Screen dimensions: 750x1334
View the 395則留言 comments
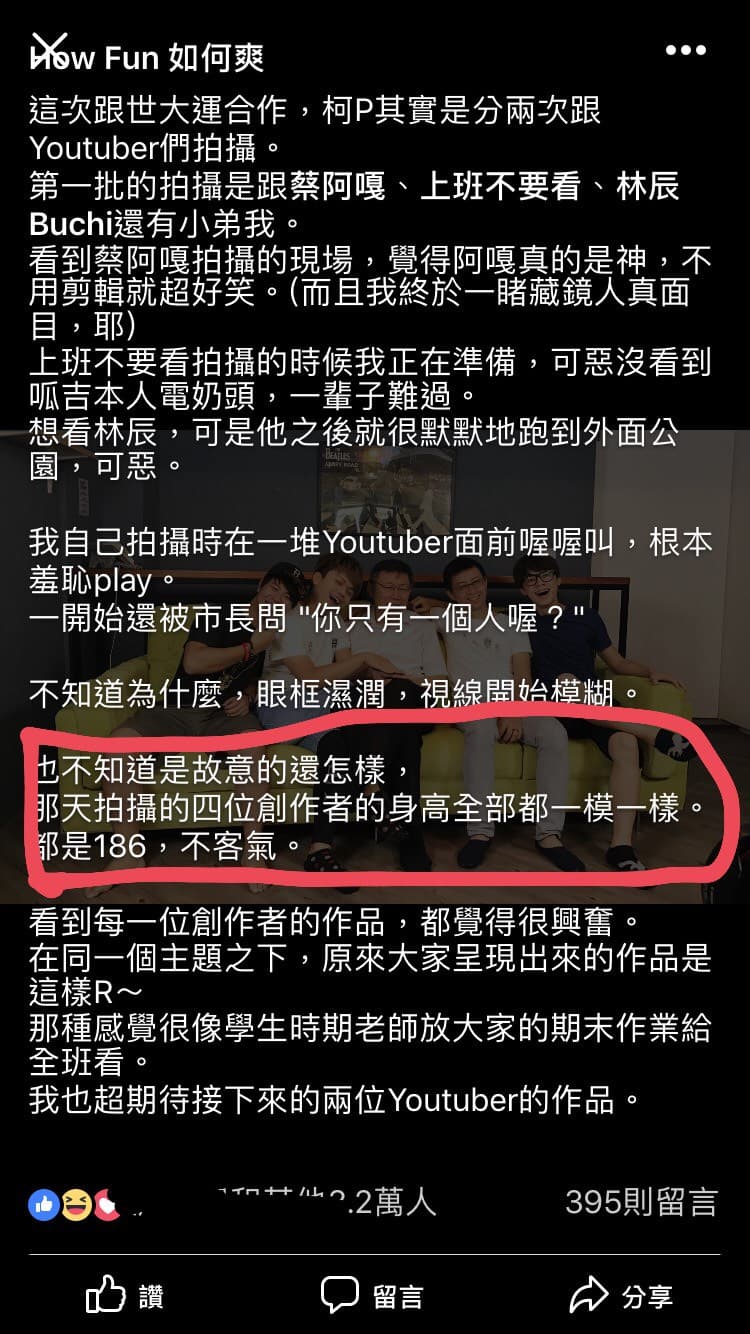(641, 1201)
